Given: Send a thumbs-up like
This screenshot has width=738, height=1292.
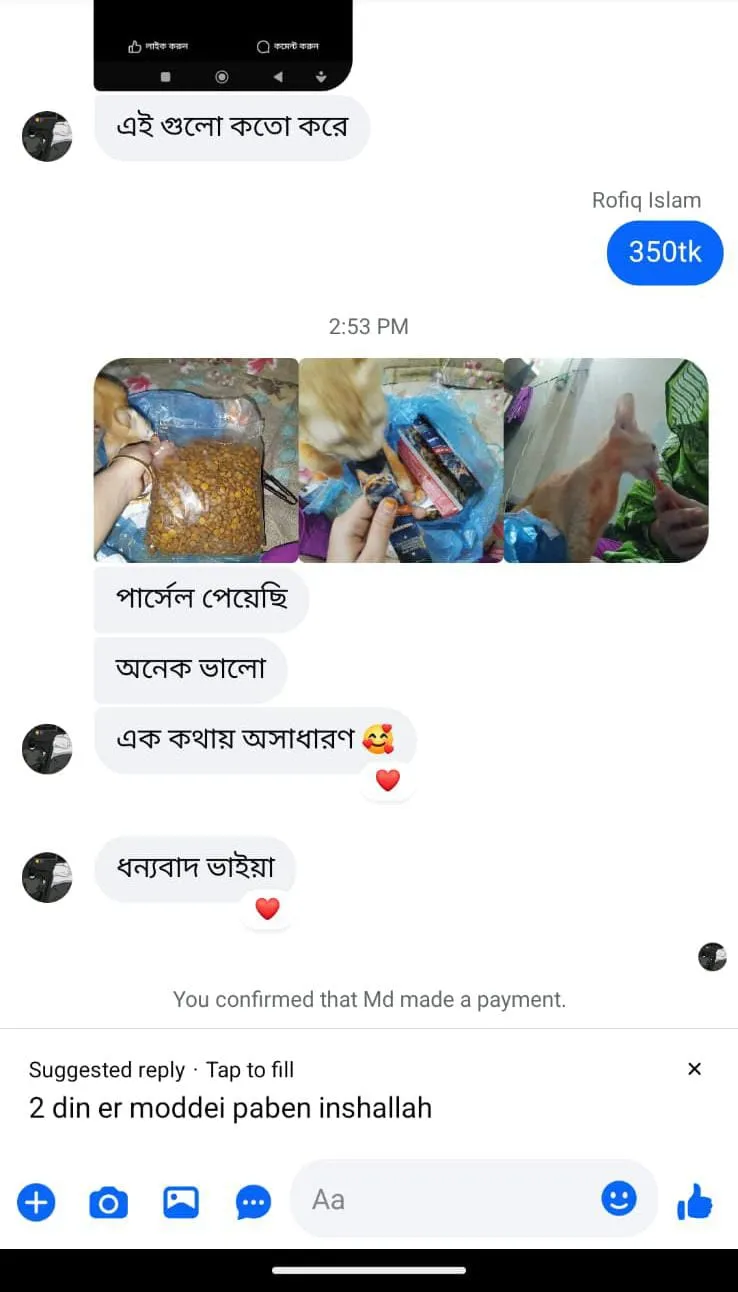Looking at the screenshot, I should [695, 1201].
